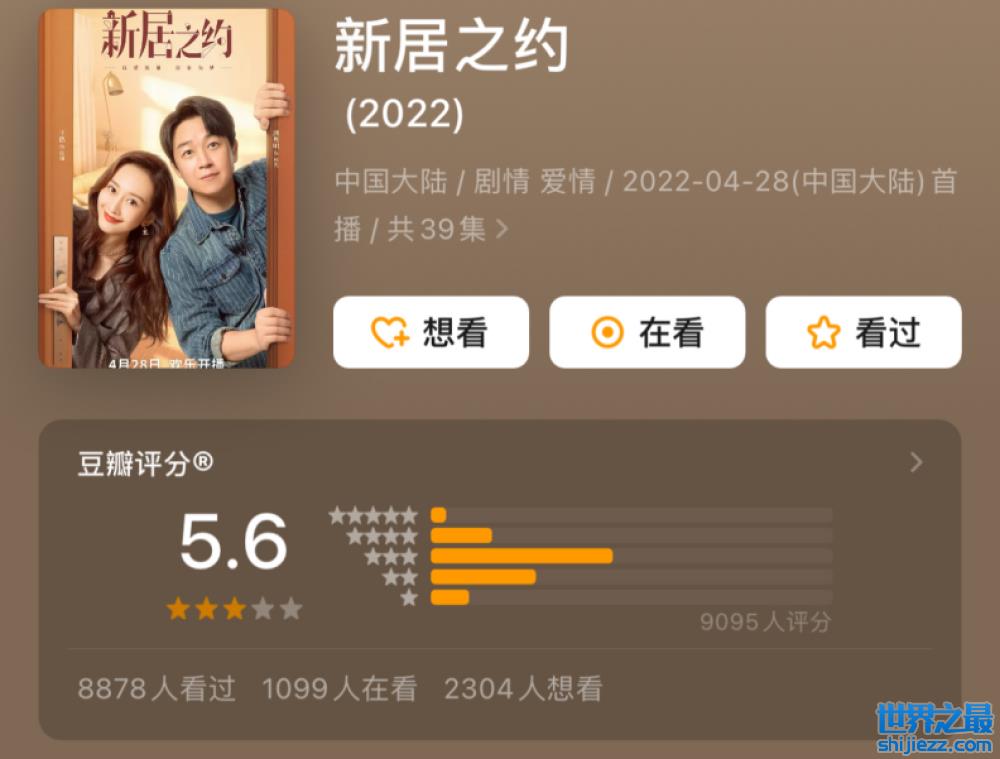Screen dimensions: 1000x759
Task: Mark as 看过 (watched)
Action: click(863, 332)
